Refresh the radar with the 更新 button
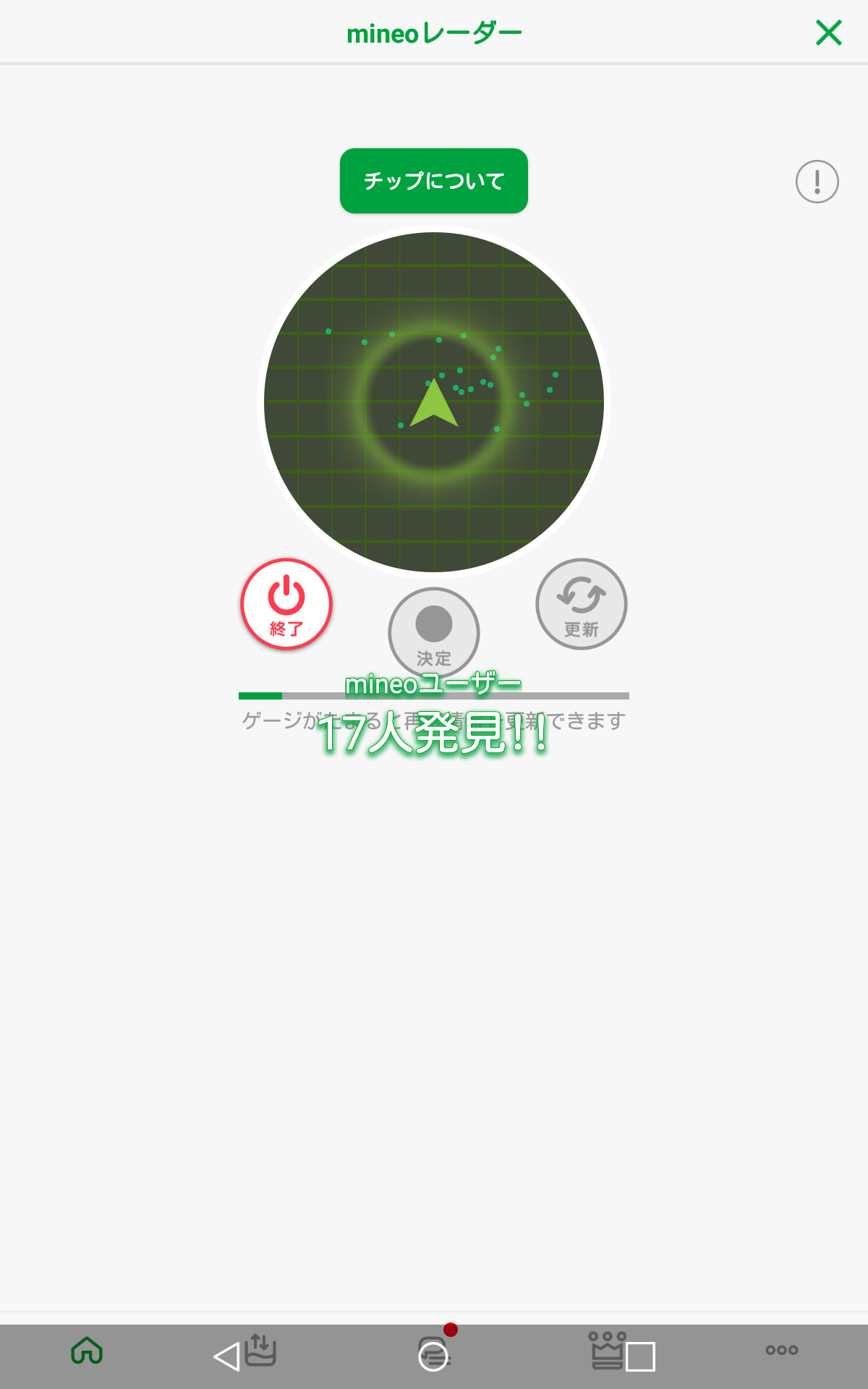The width and height of the screenshot is (868, 1389). (x=582, y=604)
